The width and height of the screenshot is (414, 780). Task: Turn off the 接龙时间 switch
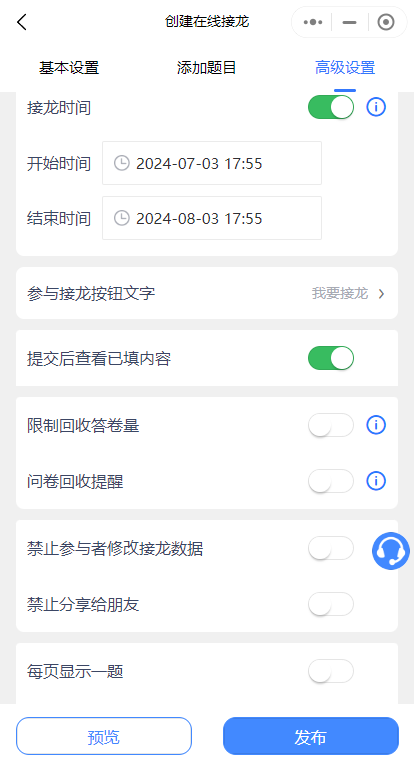(331, 107)
